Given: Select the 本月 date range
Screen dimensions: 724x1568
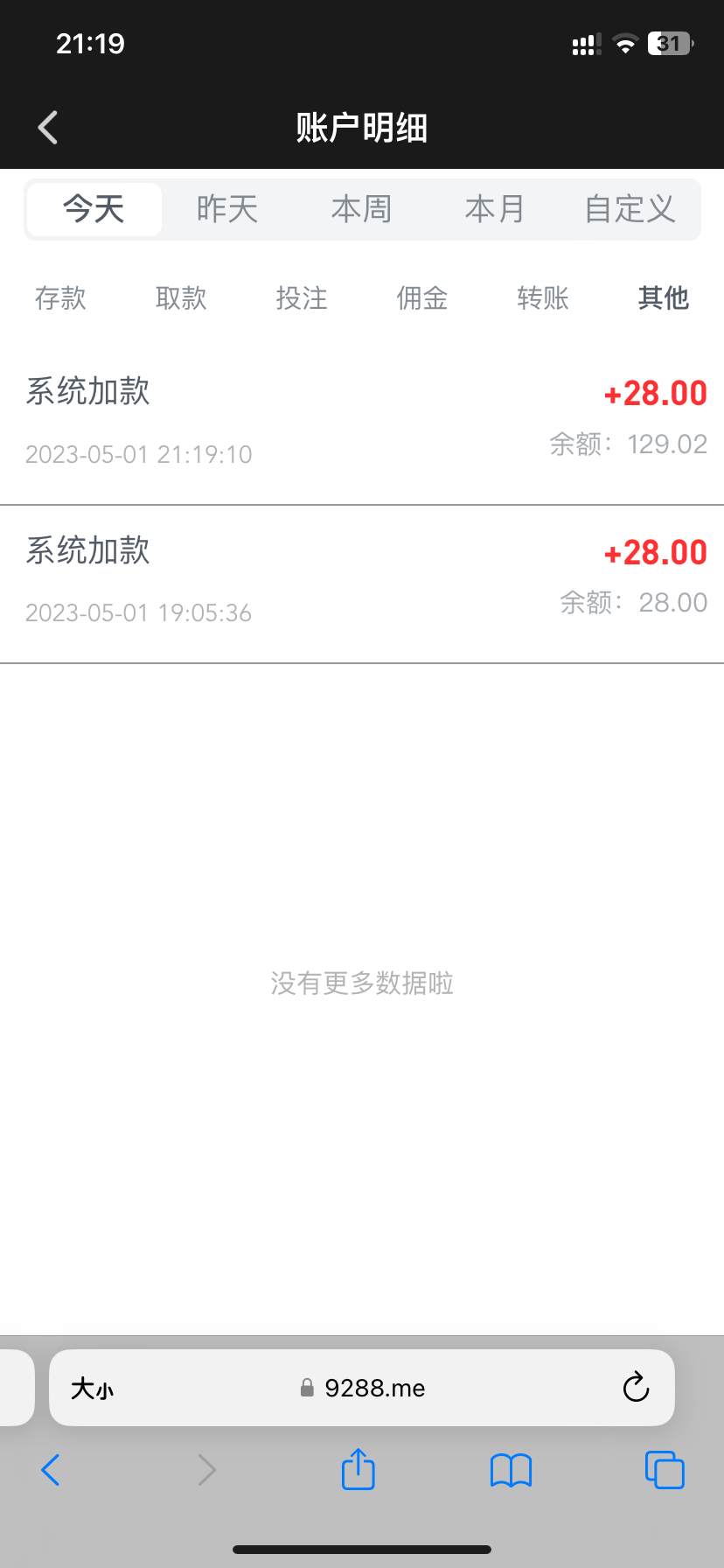Looking at the screenshot, I should pos(495,209).
